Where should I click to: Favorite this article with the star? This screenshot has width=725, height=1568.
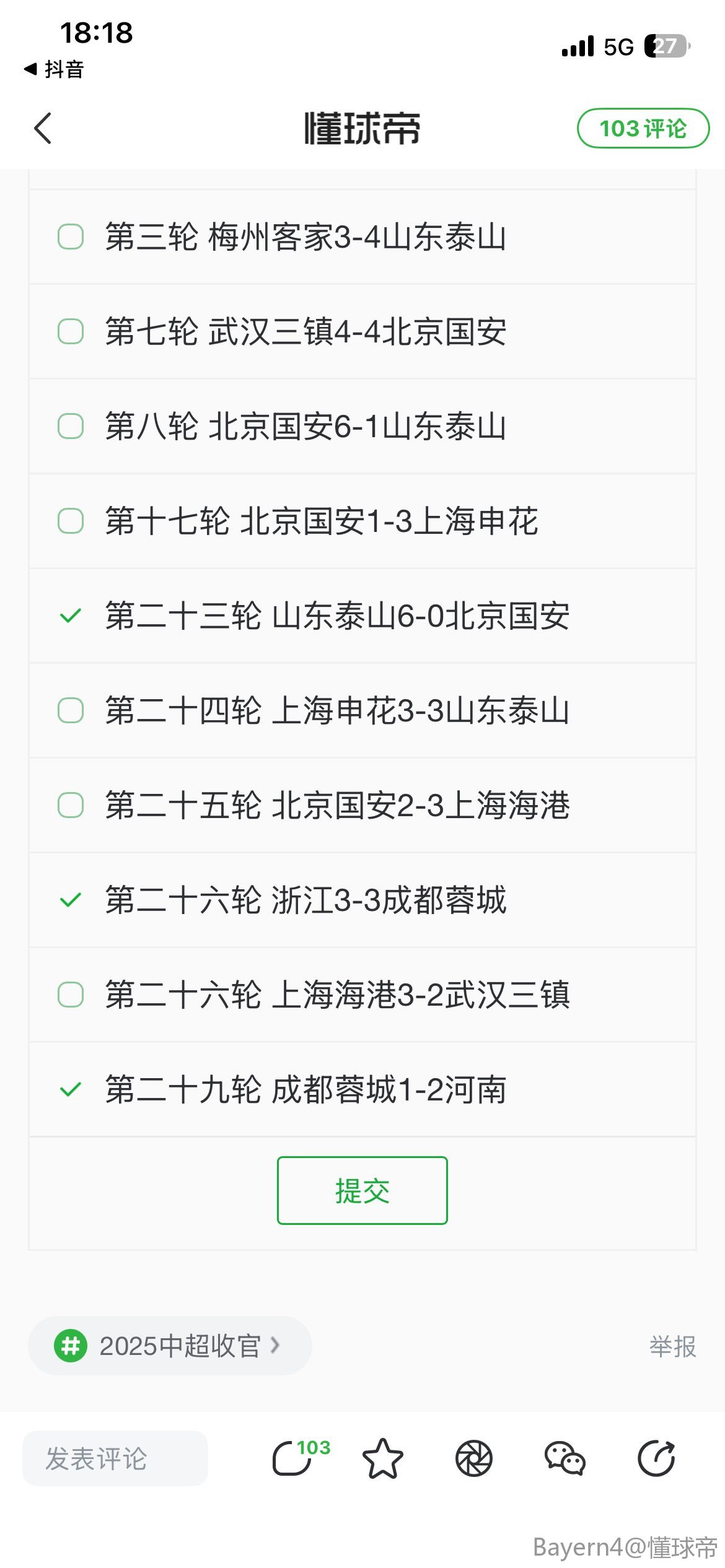click(382, 1458)
